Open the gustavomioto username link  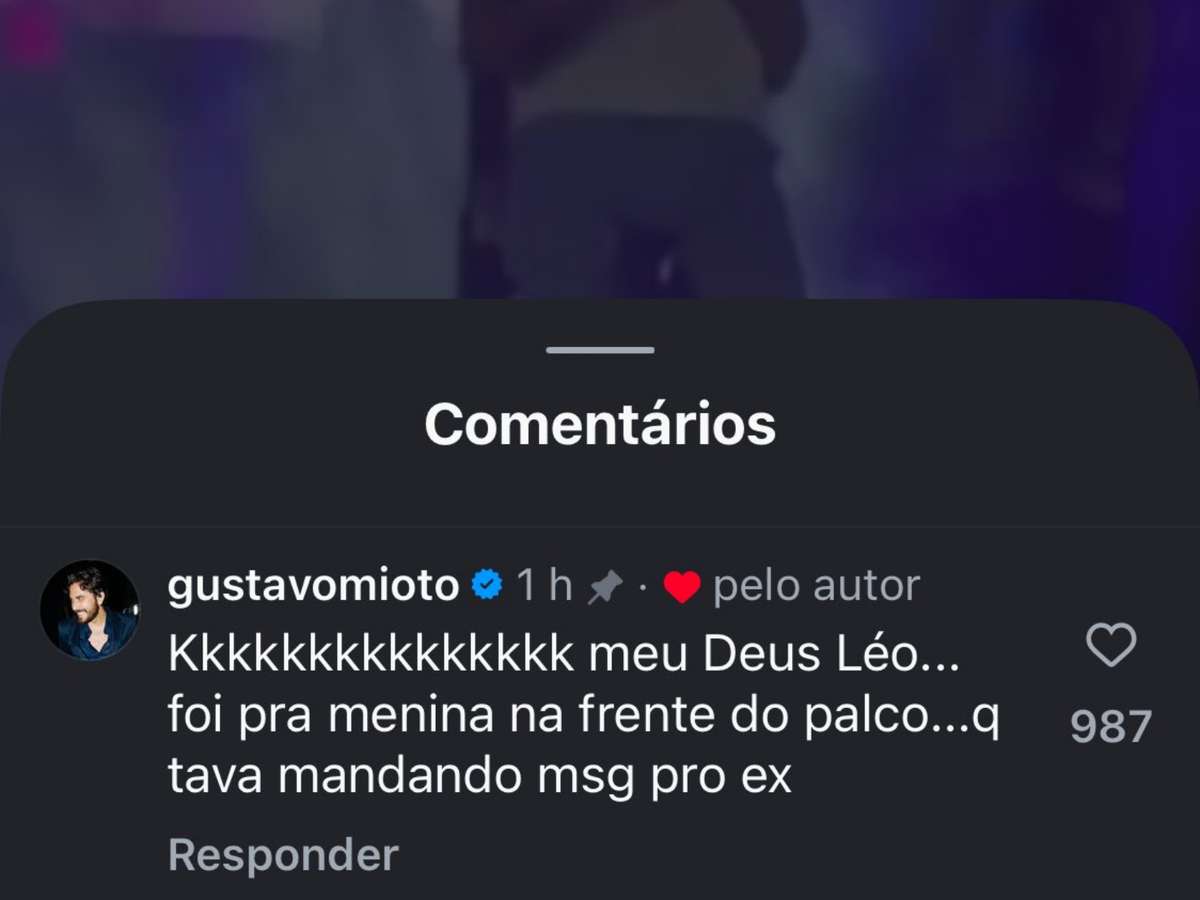(313, 586)
